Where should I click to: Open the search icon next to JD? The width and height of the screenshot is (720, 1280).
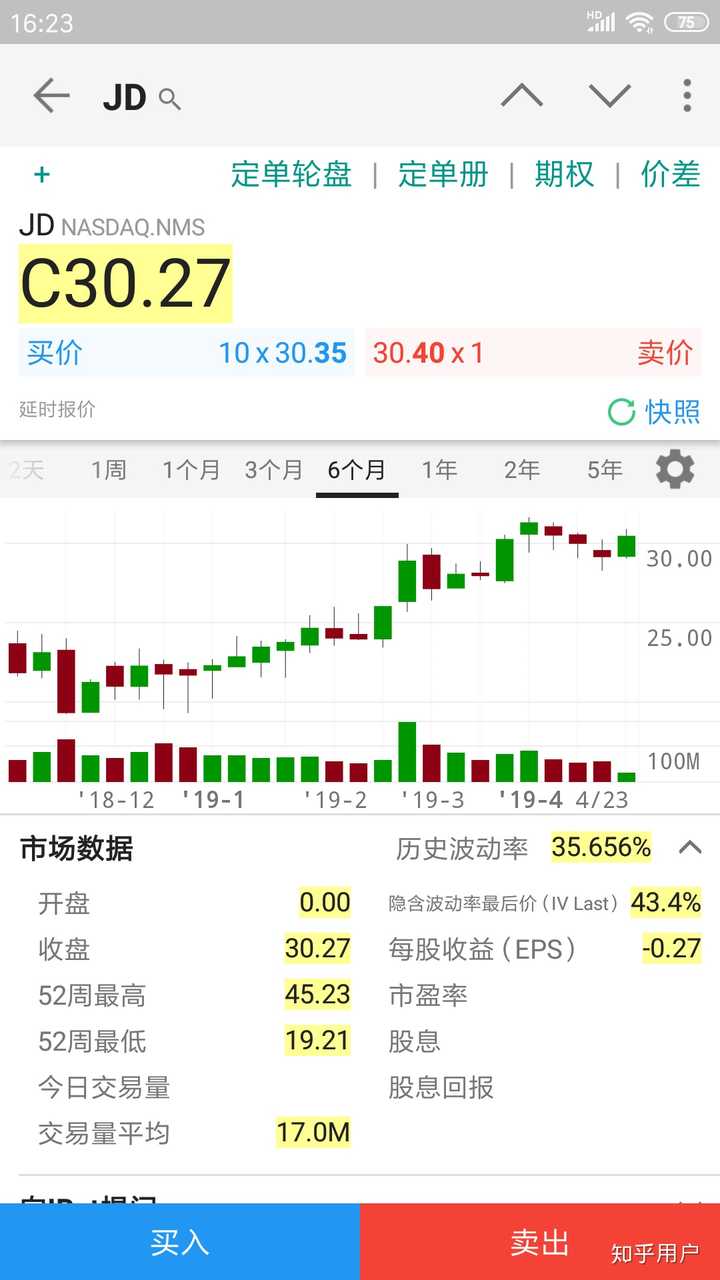[169, 97]
